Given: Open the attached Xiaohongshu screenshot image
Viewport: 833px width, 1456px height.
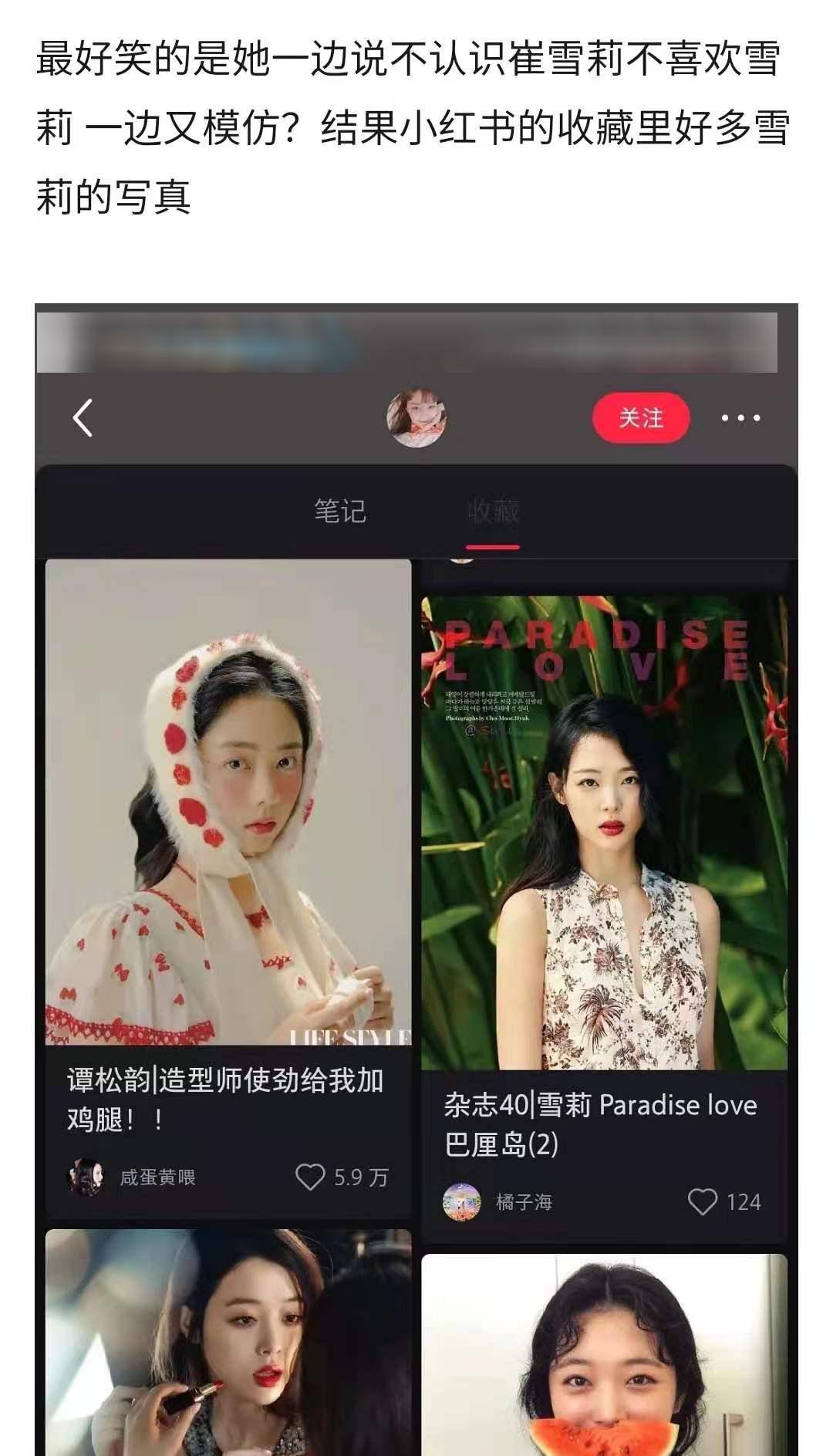Looking at the screenshot, I should (x=416, y=880).
